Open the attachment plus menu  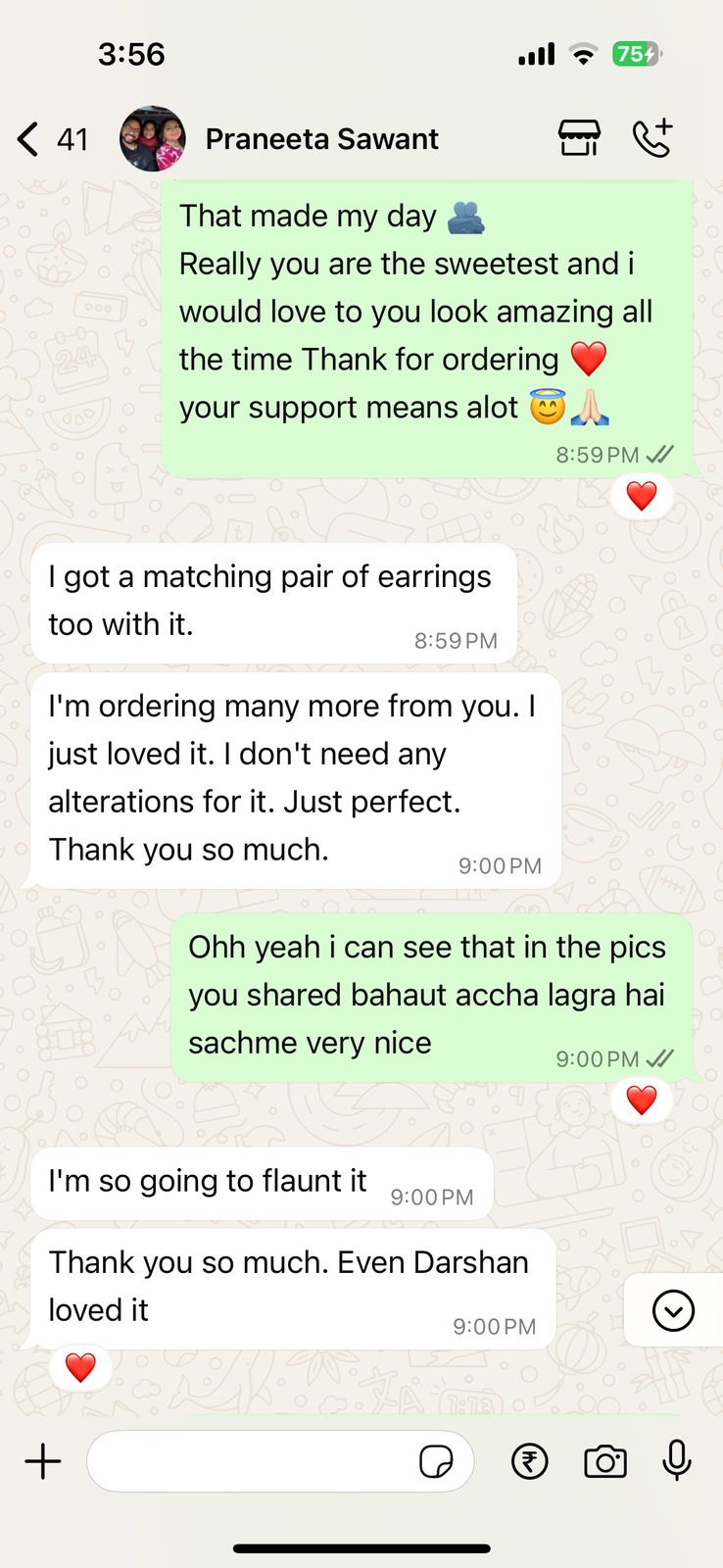(x=43, y=1461)
